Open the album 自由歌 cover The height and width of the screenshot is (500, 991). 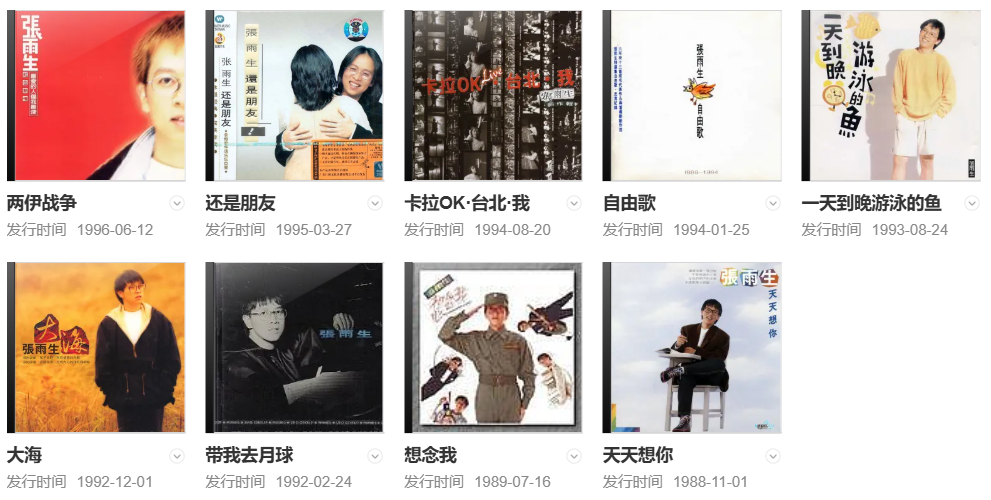click(x=692, y=96)
